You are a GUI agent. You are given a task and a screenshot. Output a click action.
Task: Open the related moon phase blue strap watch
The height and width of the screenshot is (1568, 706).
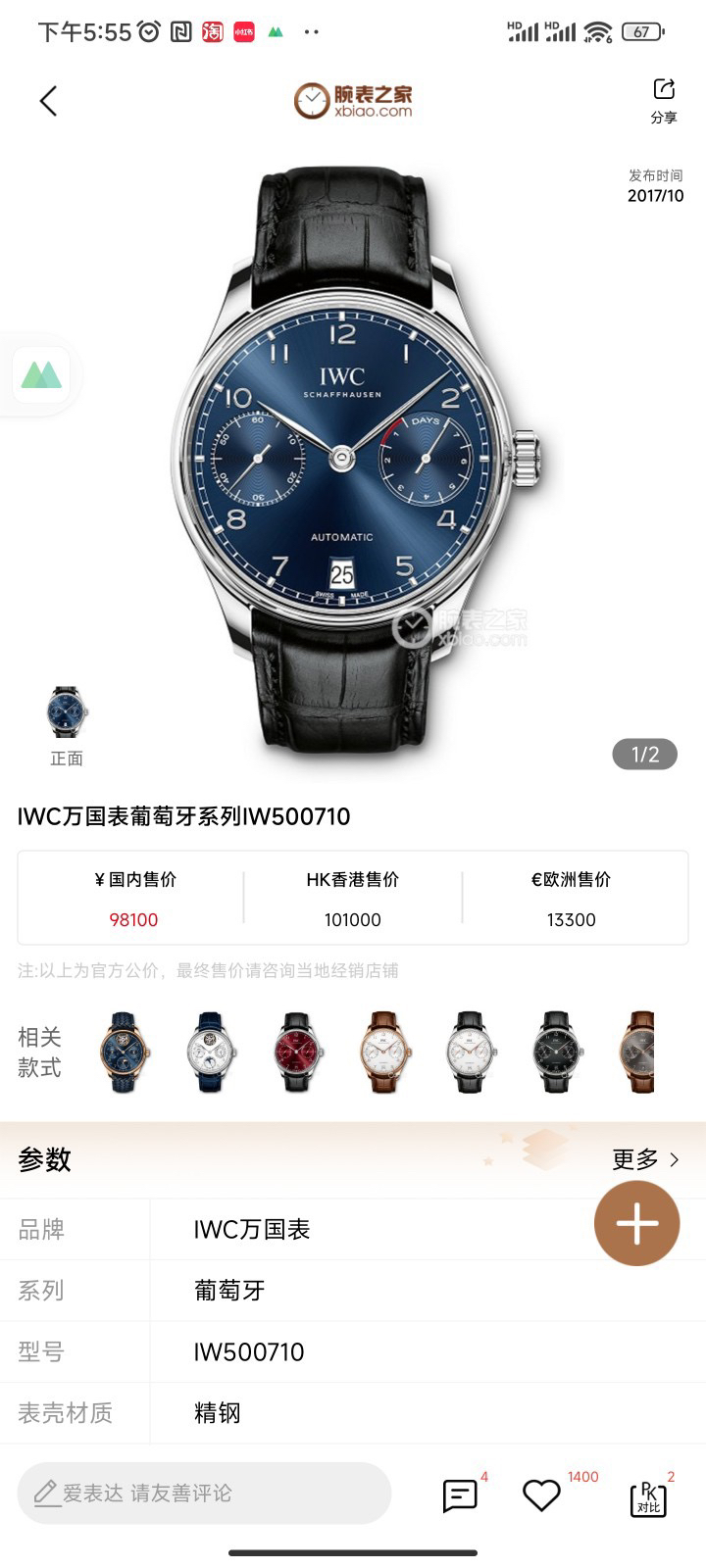210,1053
